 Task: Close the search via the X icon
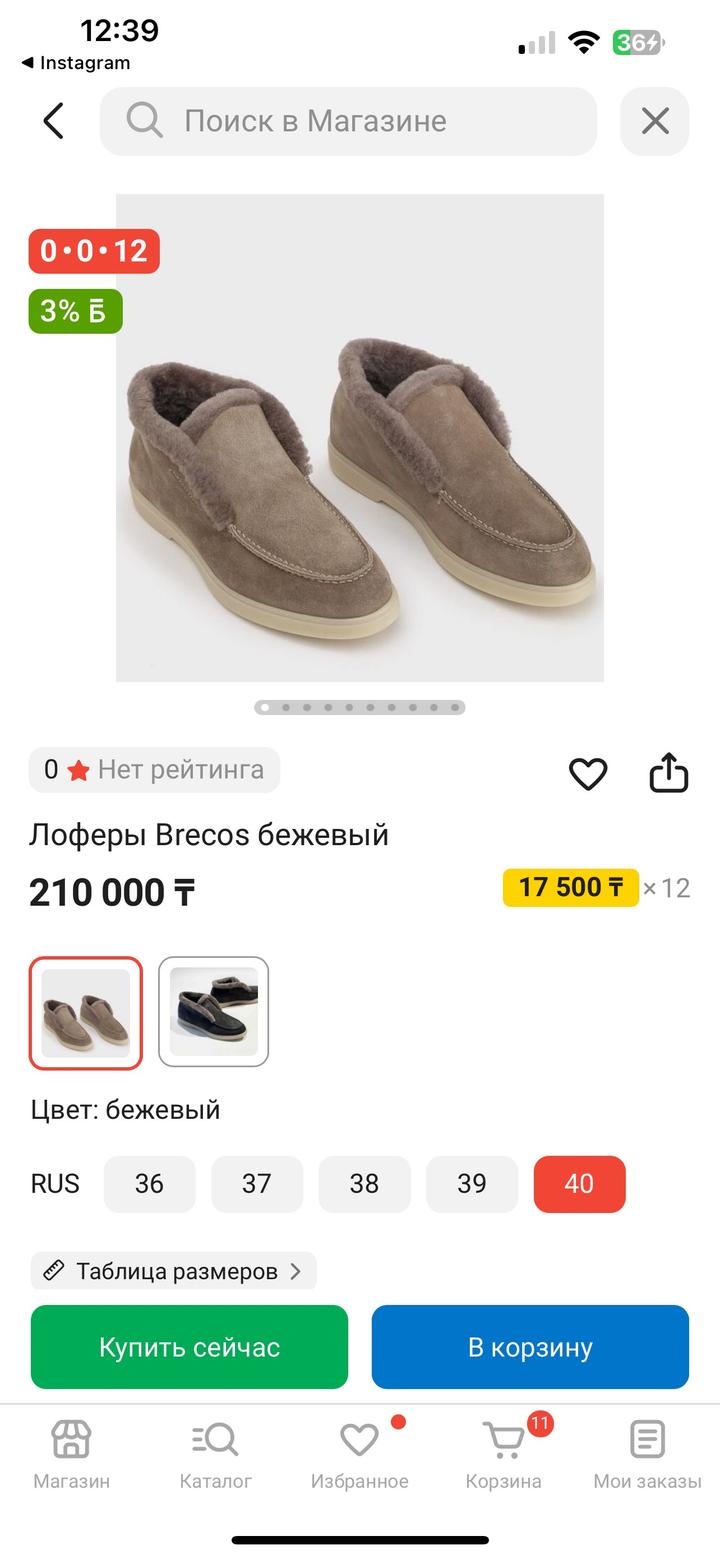pyautogui.click(x=655, y=120)
